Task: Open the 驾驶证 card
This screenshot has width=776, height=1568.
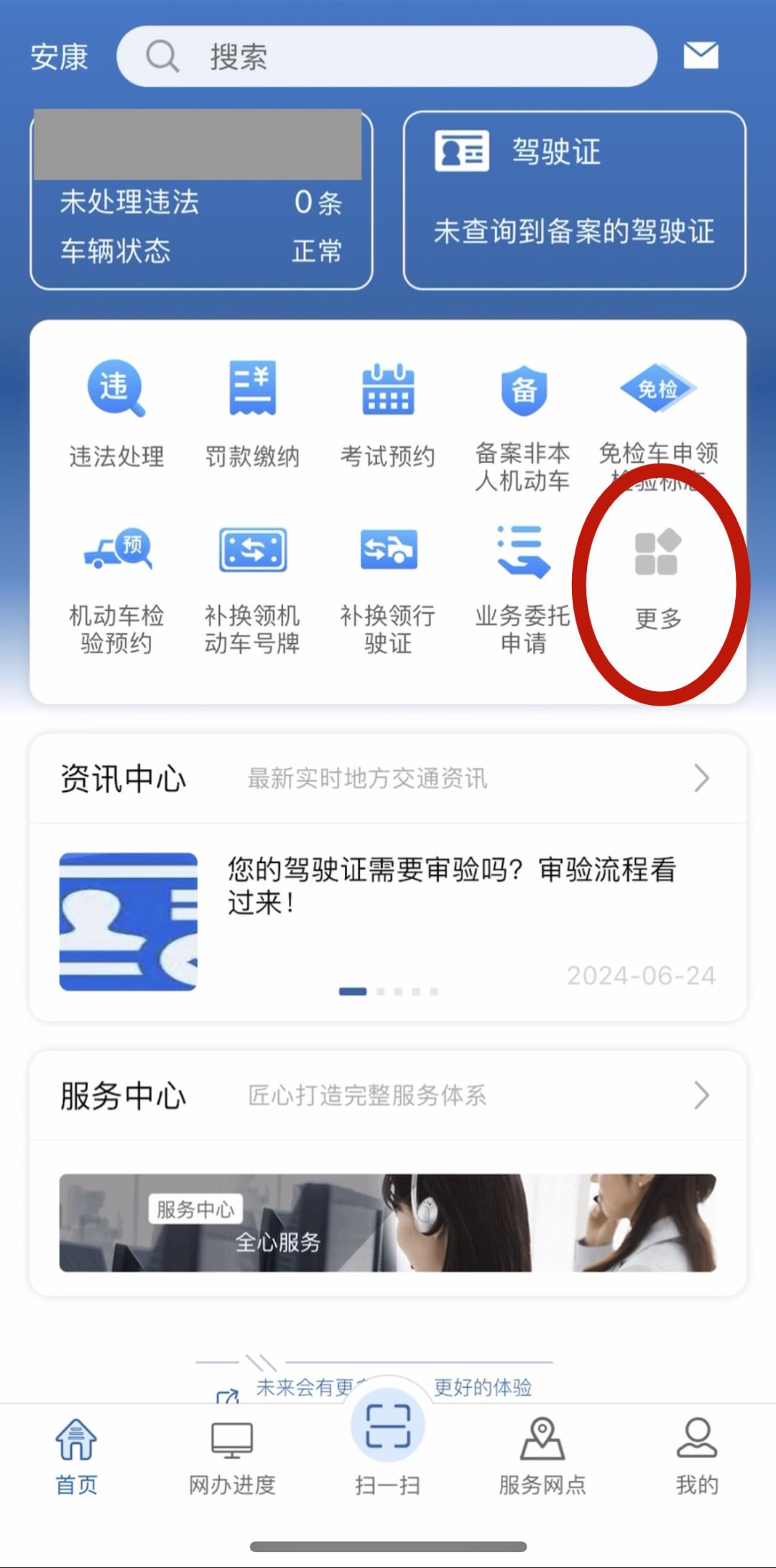Action: click(574, 200)
